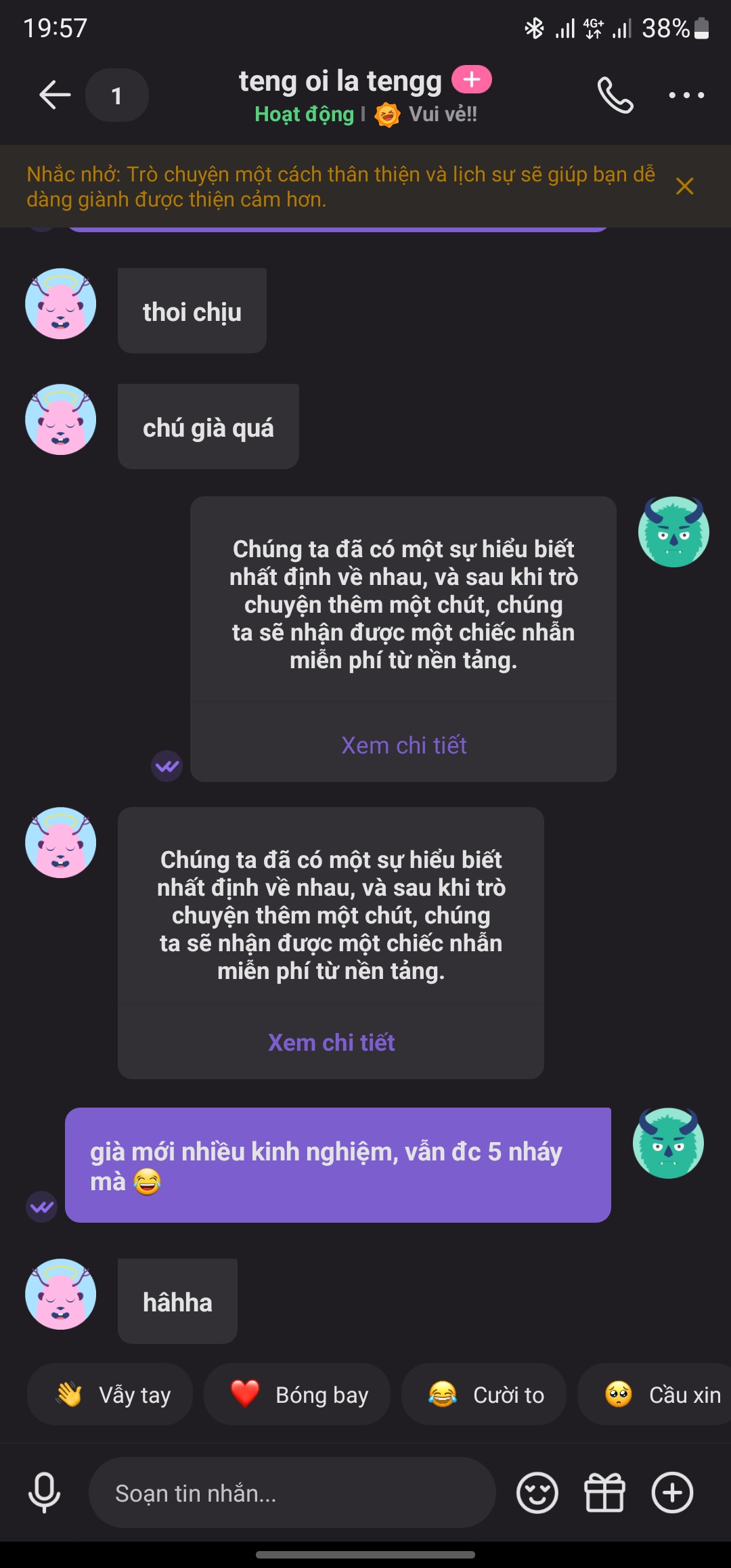This screenshot has height=1568, width=731.
Task: Open Xem chi tiết in the sent ring message
Action: (403, 745)
